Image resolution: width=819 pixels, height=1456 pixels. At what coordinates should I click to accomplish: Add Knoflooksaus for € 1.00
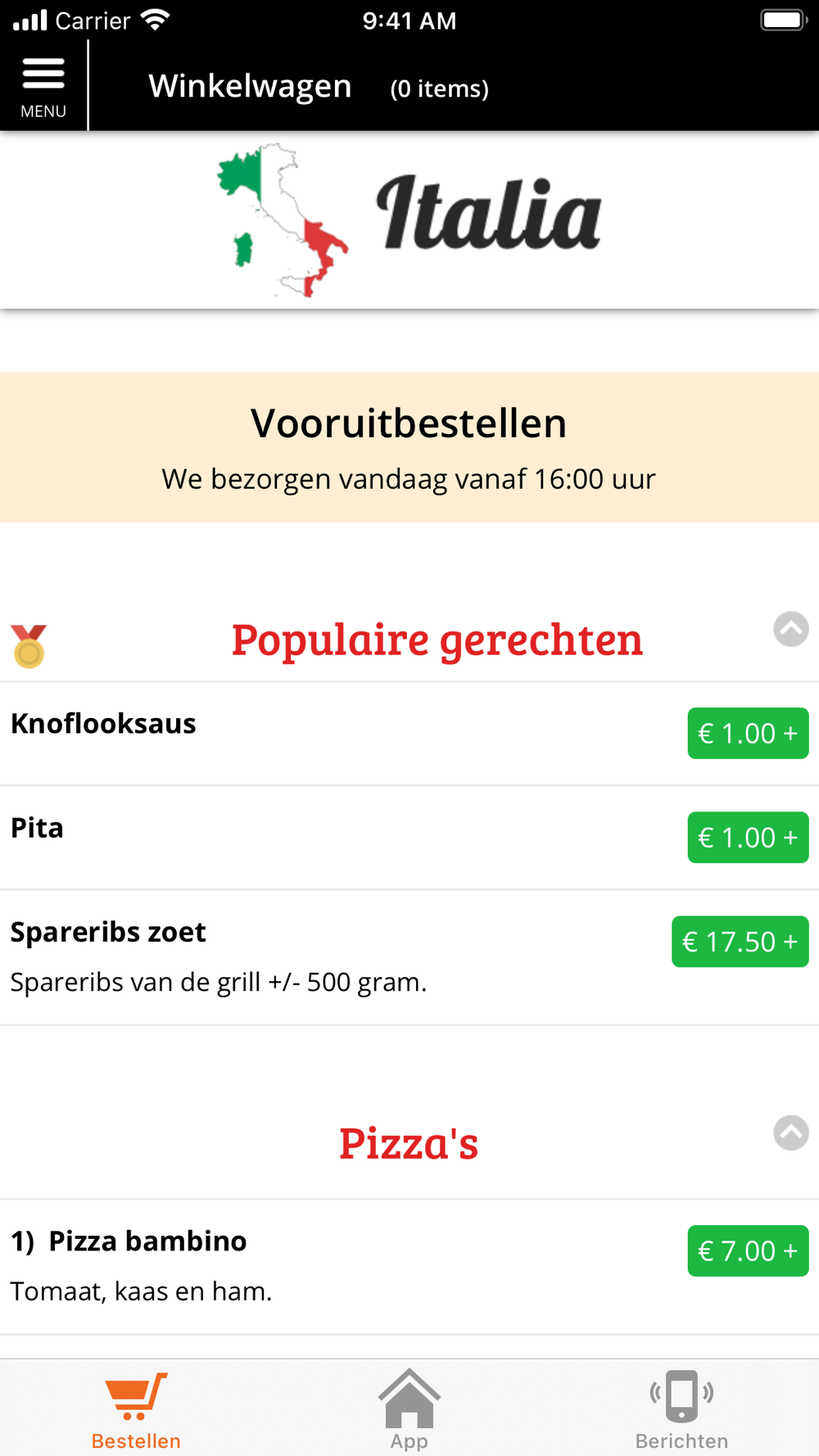[748, 733]
